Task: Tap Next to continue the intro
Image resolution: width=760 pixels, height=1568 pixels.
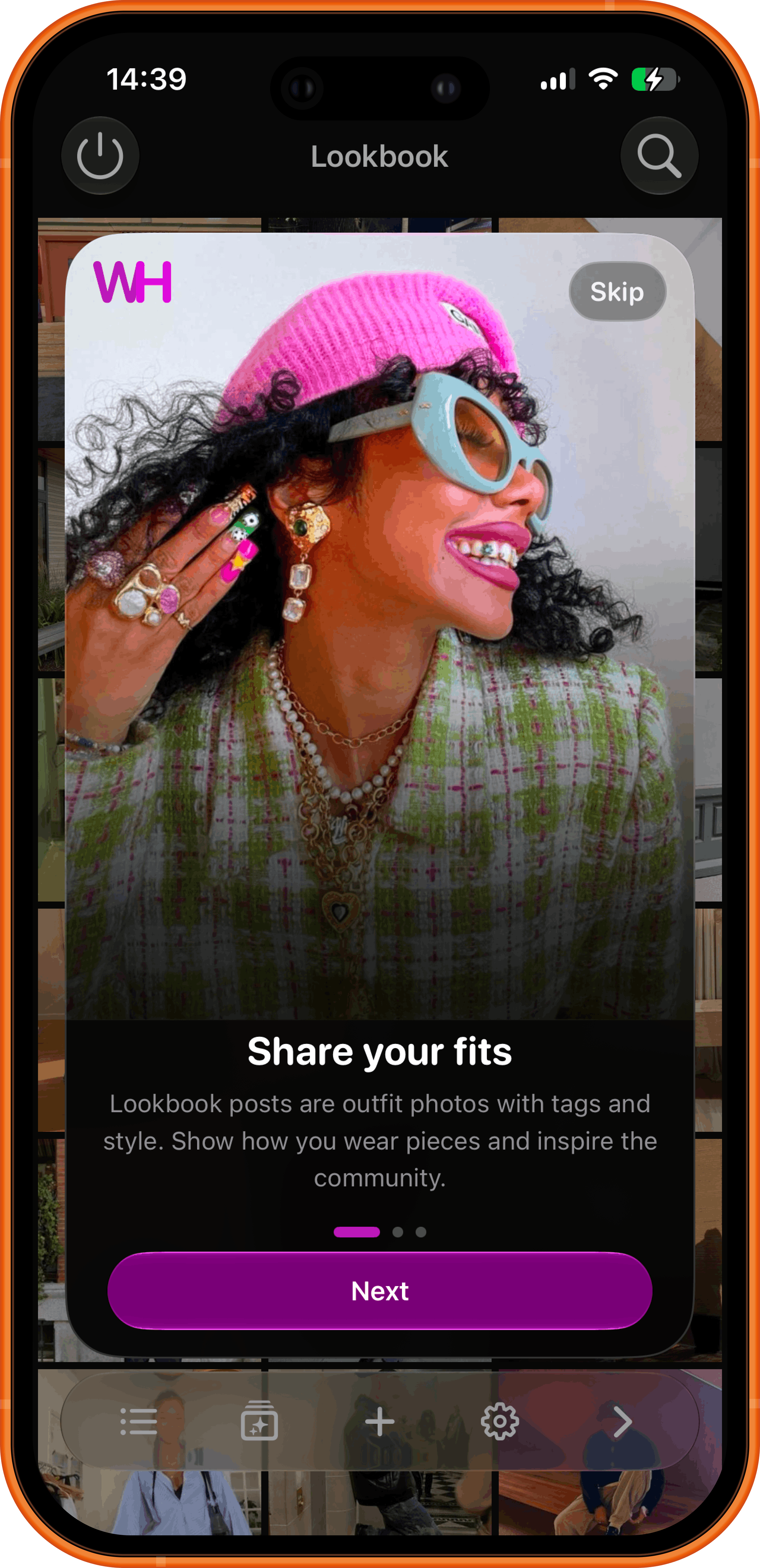Action: (379, 1291)
